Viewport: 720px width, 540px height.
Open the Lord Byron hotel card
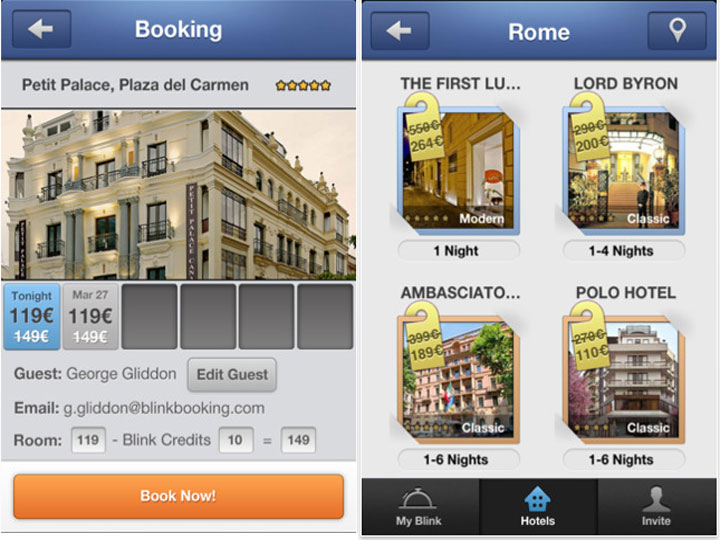[x=624, y=170]
